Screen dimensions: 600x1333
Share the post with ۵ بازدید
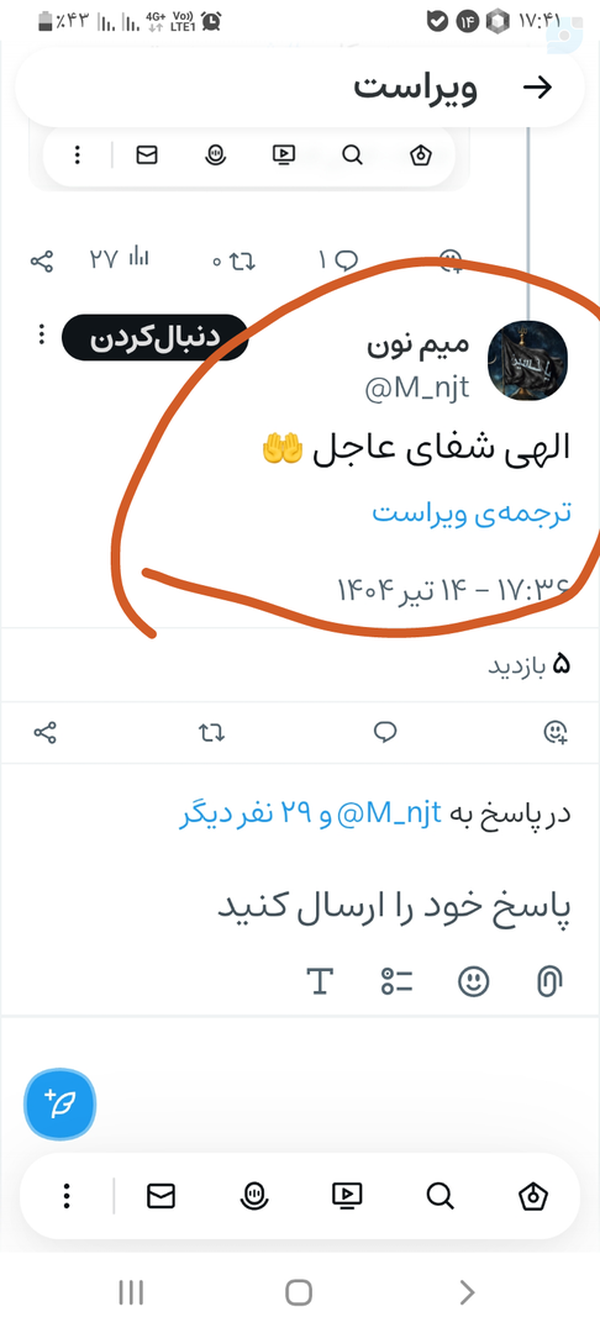tap(45, 733)
